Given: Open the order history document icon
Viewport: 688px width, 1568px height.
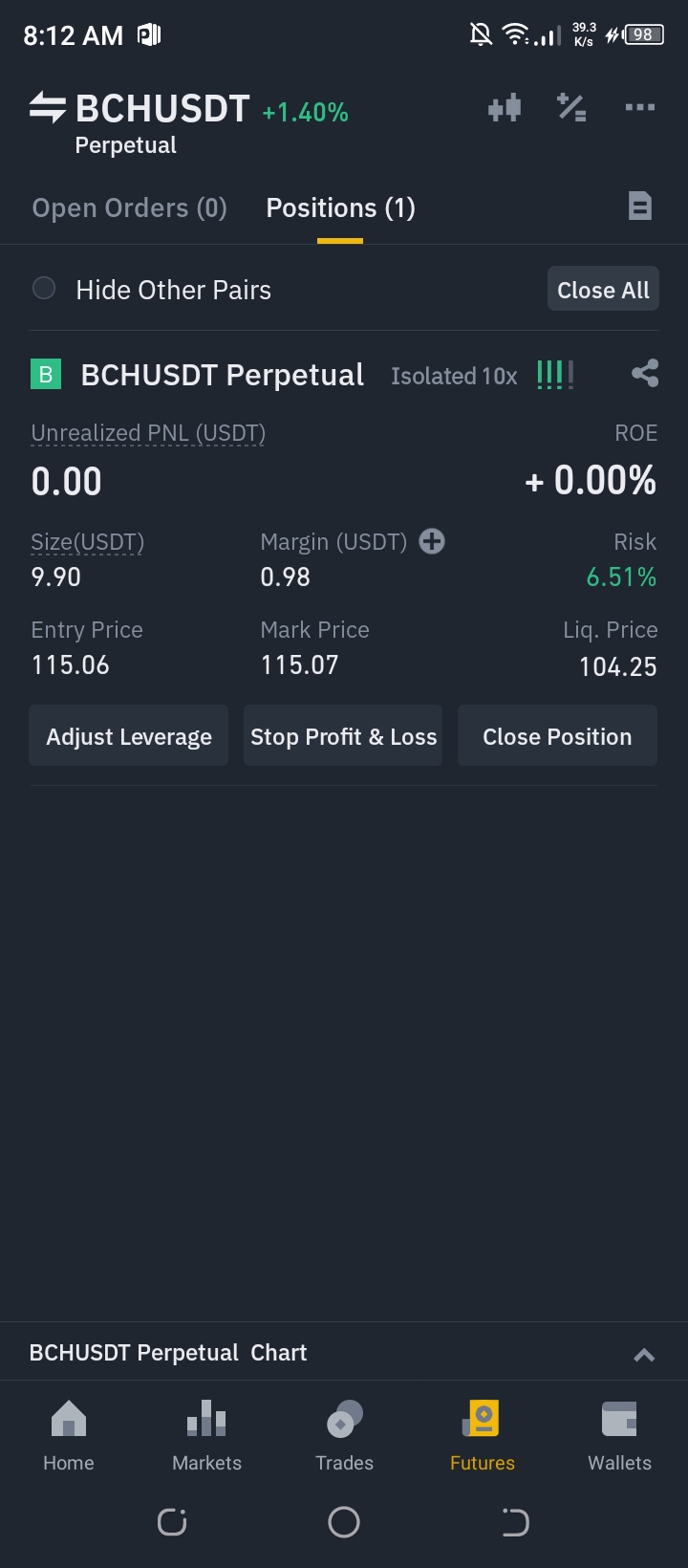Looking at the screenshot, I should [639, 206].
